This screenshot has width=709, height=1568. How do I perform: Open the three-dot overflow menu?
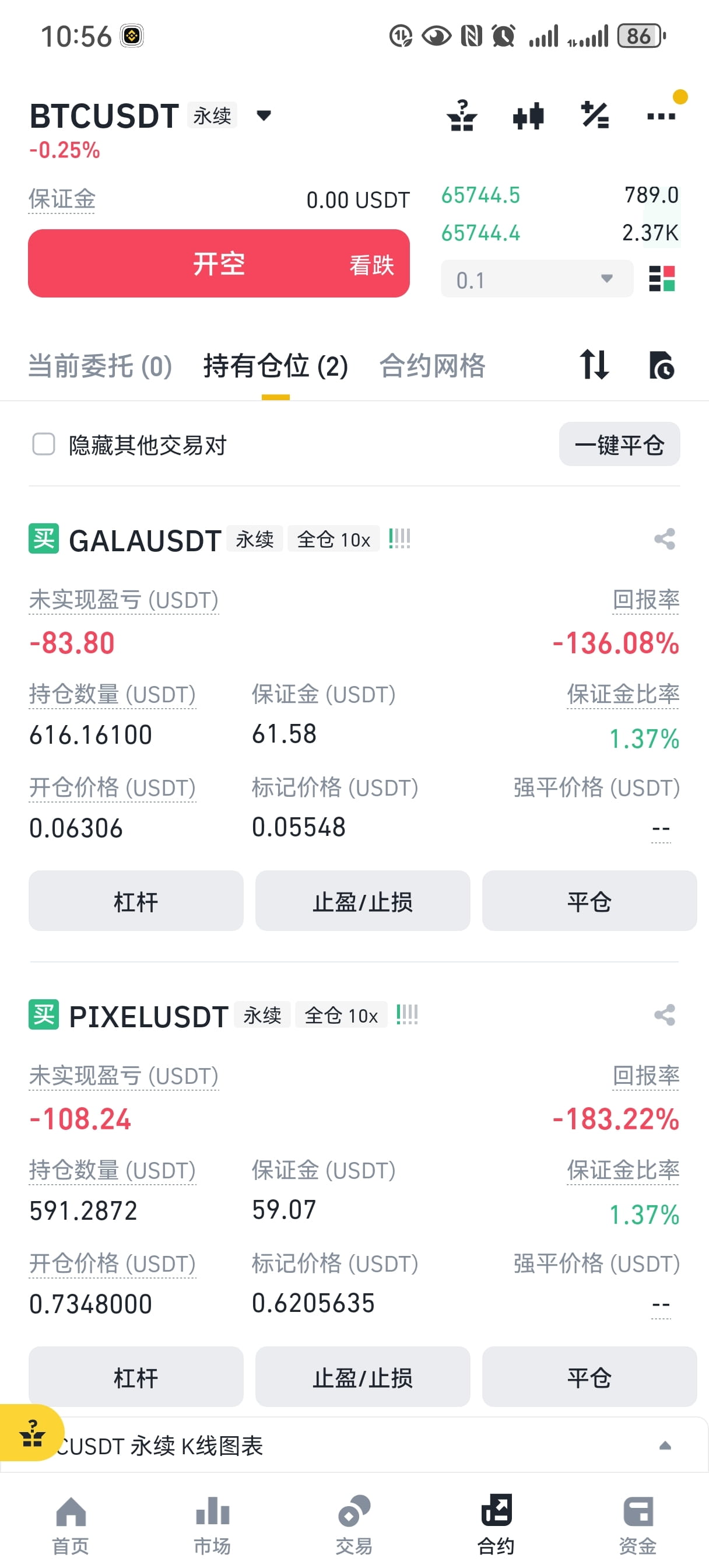(x=661, y=116)
